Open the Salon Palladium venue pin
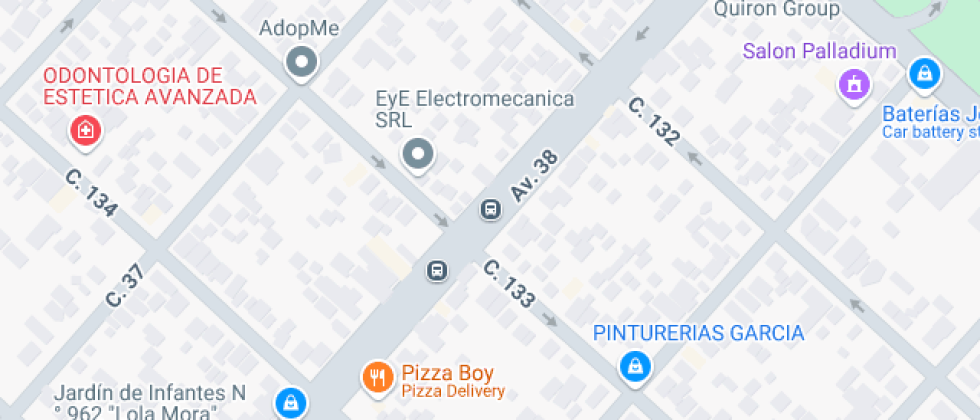The height and width of the screenshot is (420, 980). [x=854, y=83]
